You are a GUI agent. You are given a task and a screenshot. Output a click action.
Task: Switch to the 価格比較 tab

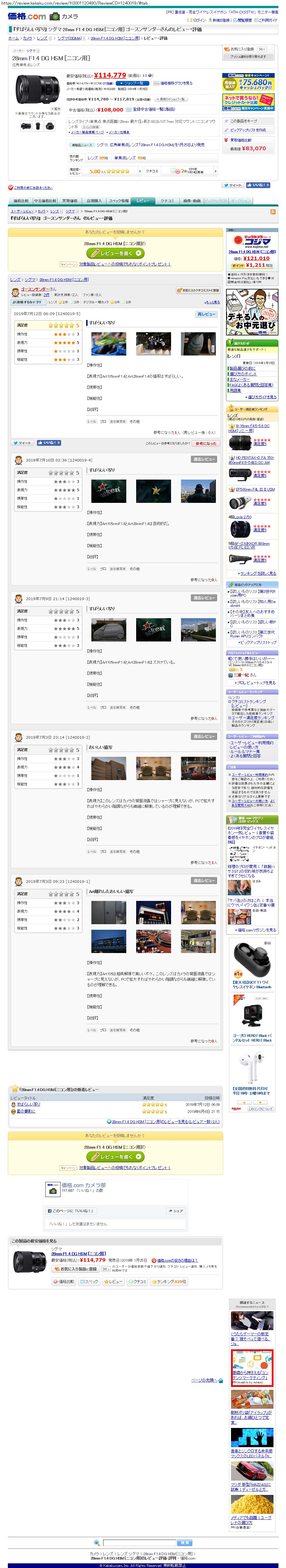[21, 200]
